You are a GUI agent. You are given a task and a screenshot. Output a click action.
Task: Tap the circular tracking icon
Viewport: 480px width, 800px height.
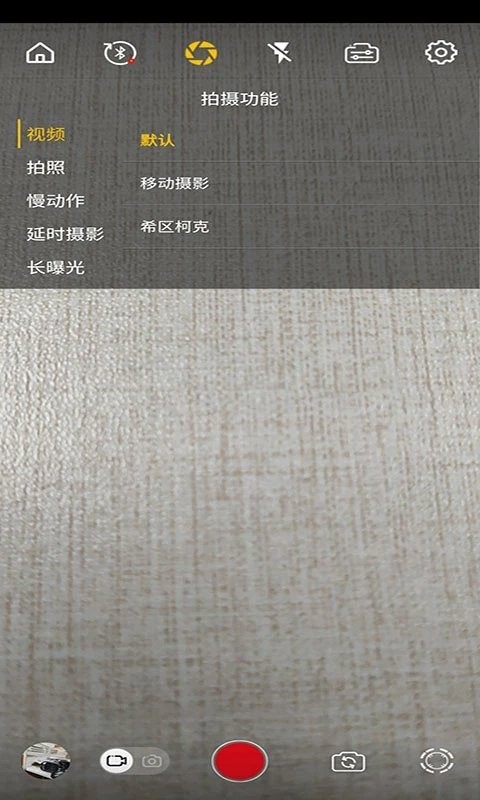[437, 761]
